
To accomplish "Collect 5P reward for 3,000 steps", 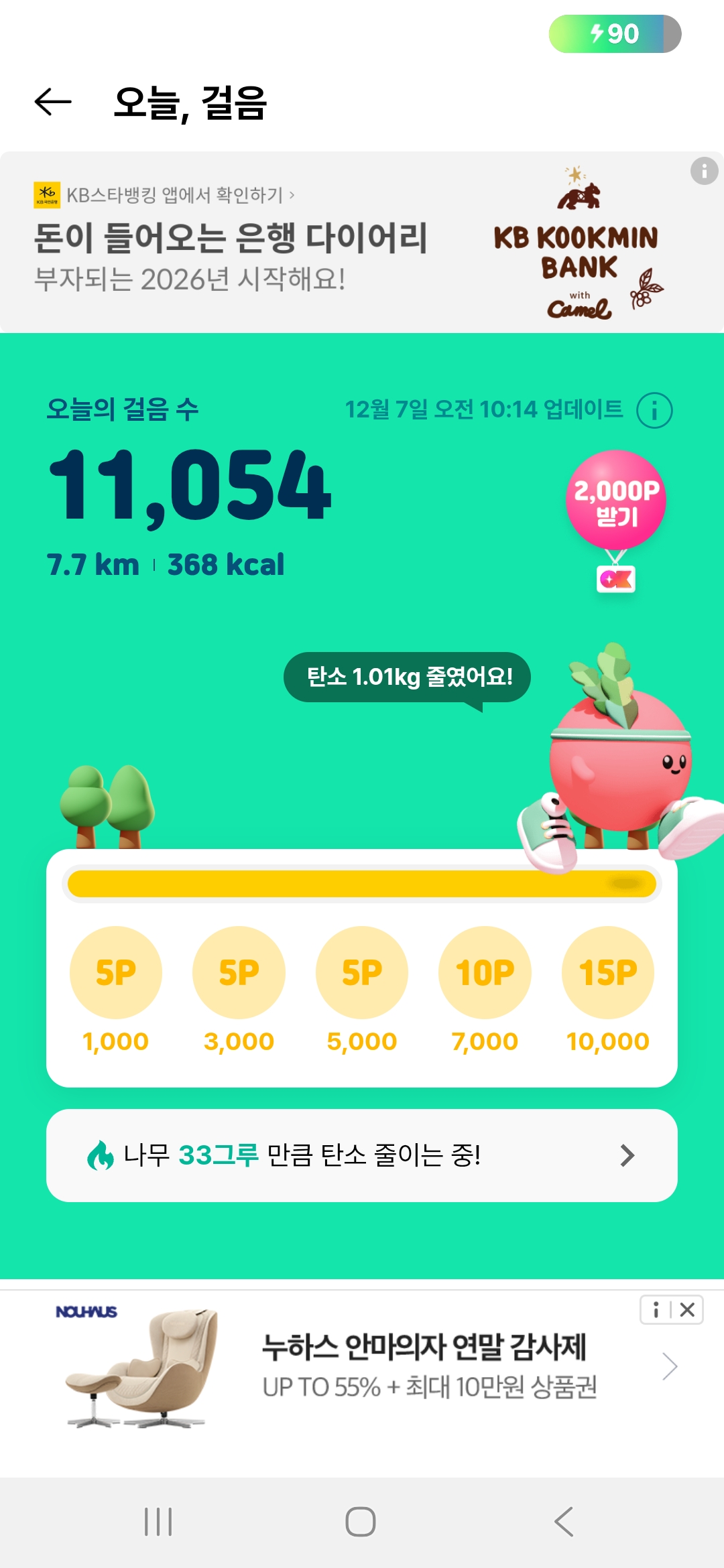I will click(239, 972).
